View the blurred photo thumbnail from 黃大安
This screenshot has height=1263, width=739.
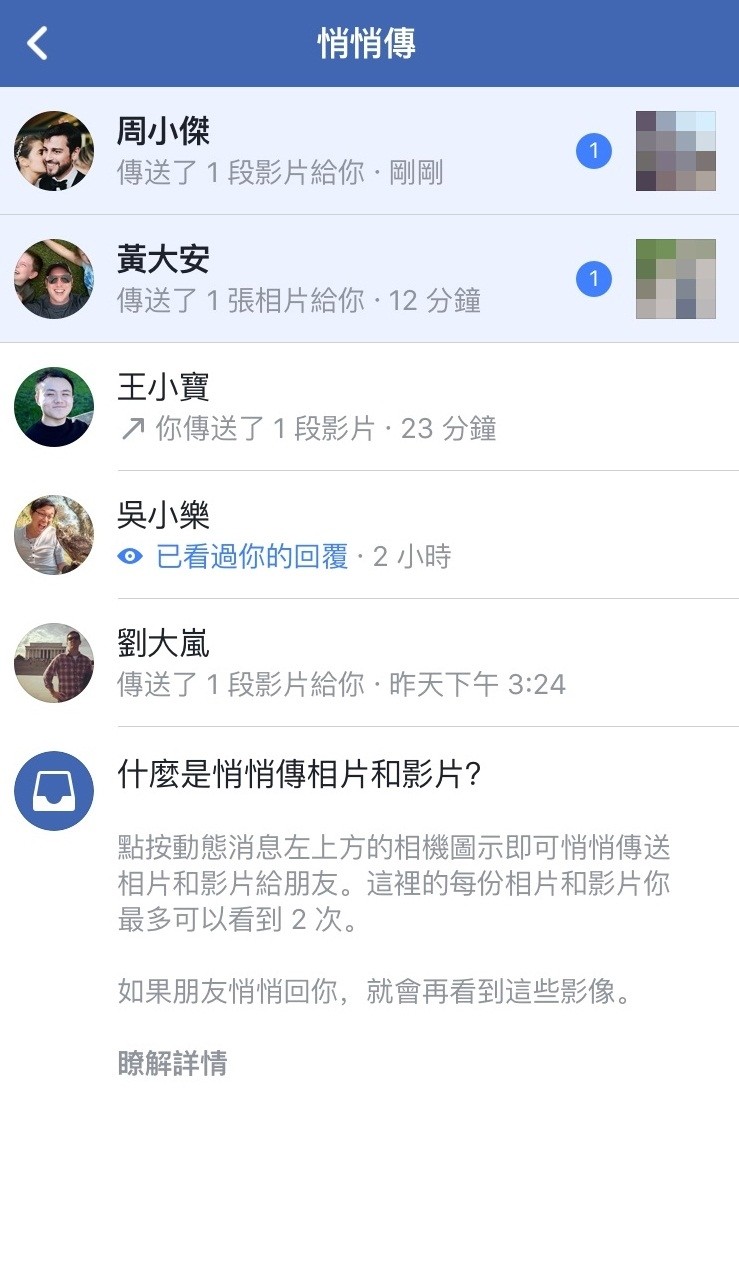pos(676,279)
